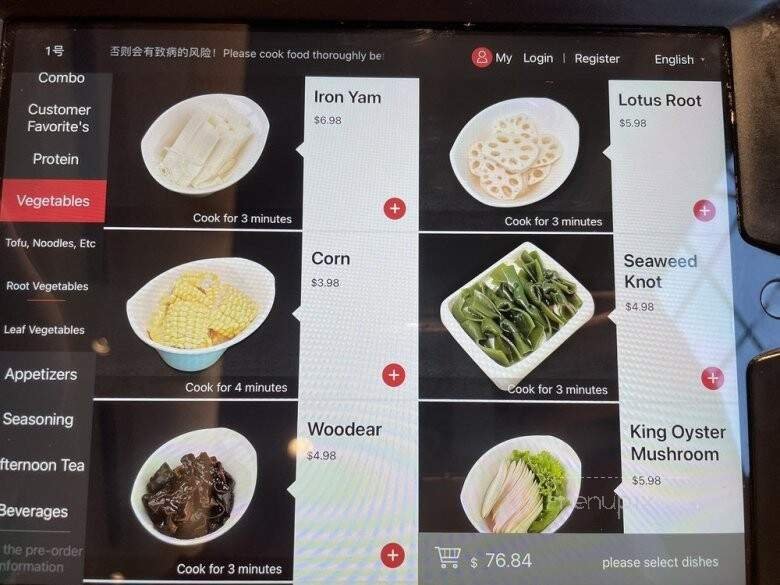The width and height of the screenshot is (780, 585).
Task: Open the Combo category
Action: click(x=61, y=78)
